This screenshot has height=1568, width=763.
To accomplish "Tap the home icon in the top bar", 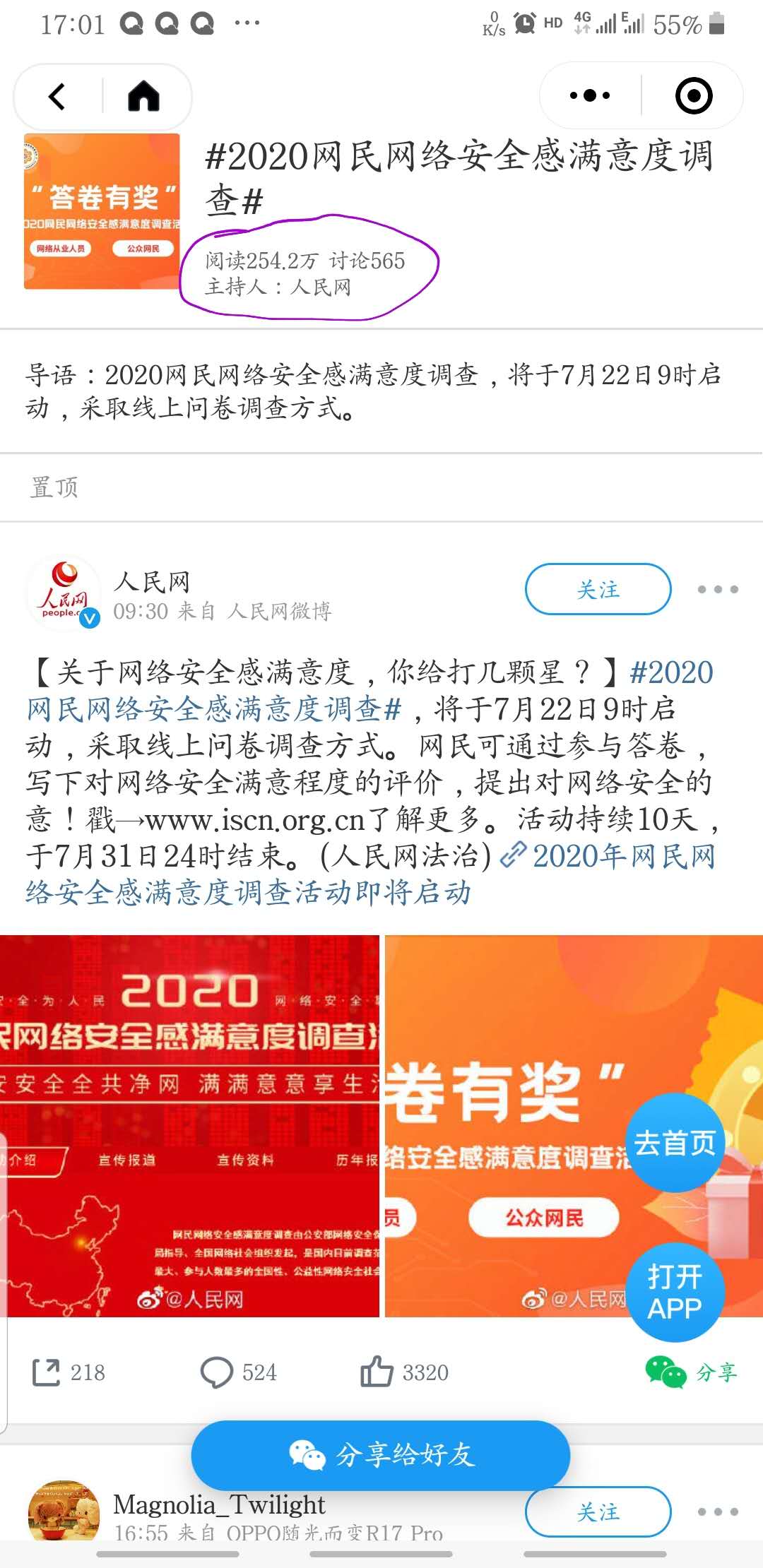I will click(x=144, y=97).
